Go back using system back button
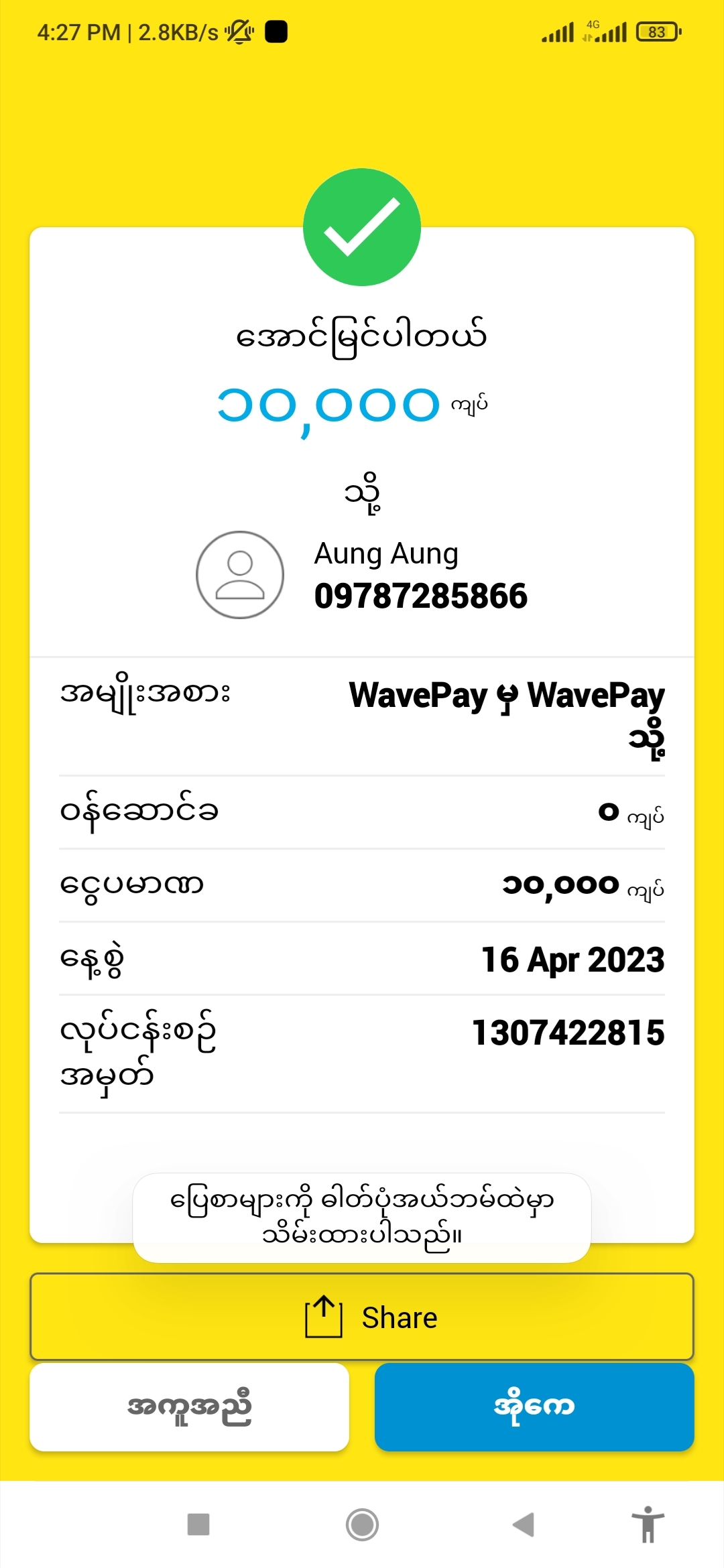The image size is (724, 1568). (524, 1524)
